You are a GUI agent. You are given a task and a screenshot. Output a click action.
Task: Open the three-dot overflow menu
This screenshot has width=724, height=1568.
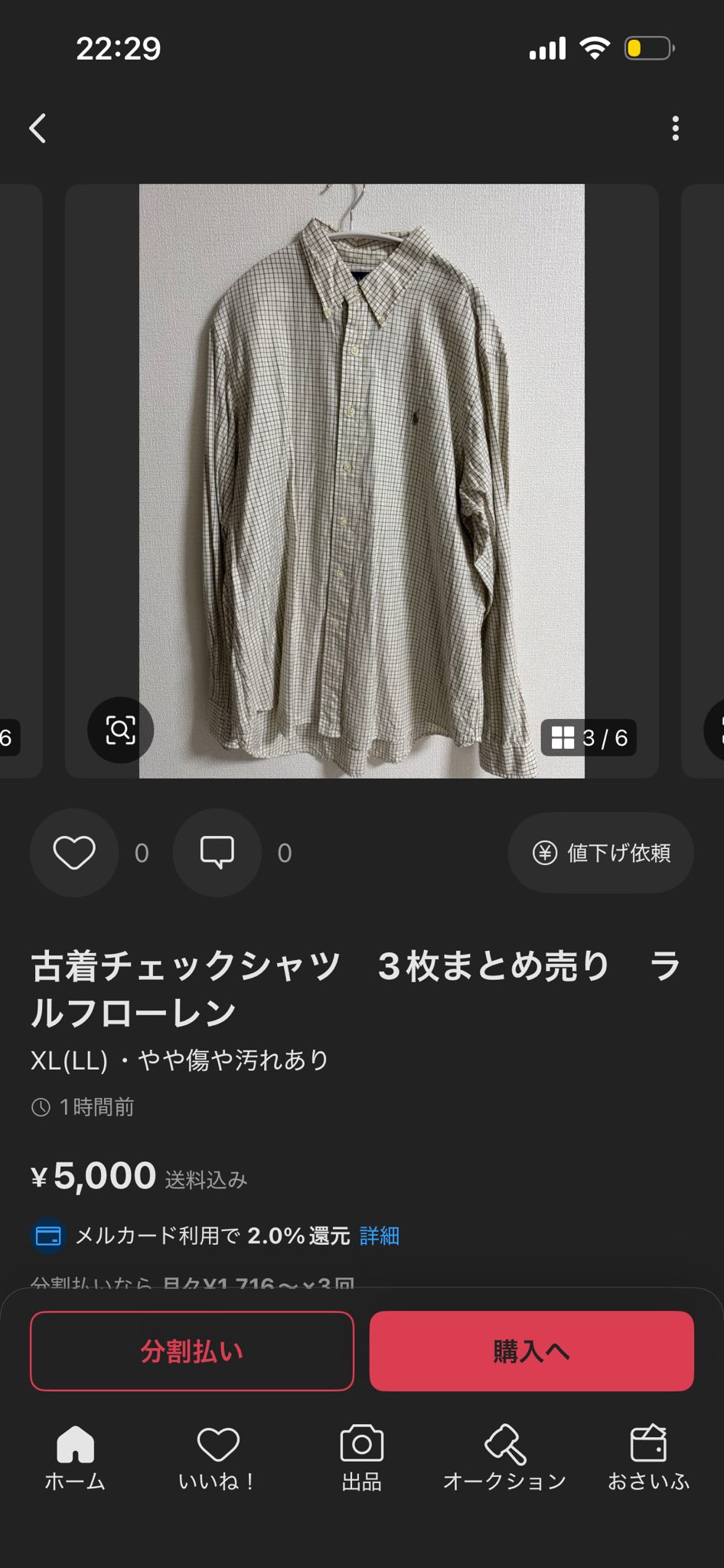tap(675, 128)
